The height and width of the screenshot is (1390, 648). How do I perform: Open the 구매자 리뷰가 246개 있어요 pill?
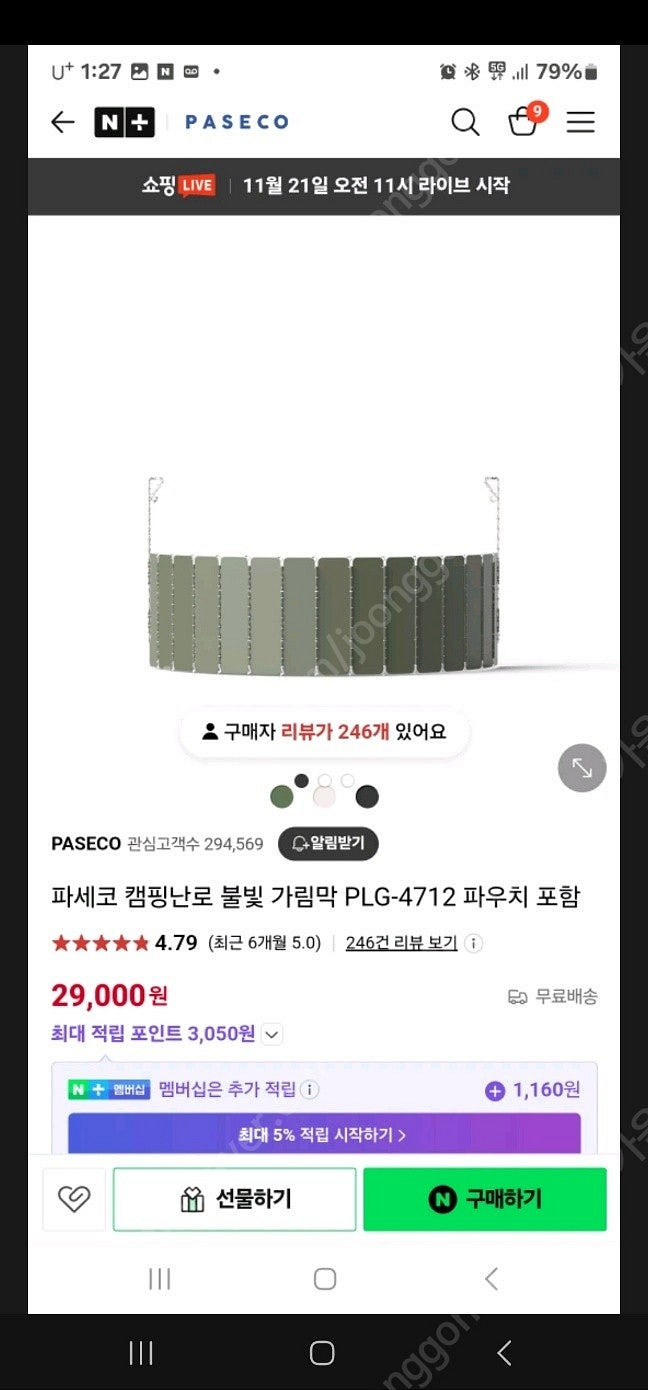324,732
